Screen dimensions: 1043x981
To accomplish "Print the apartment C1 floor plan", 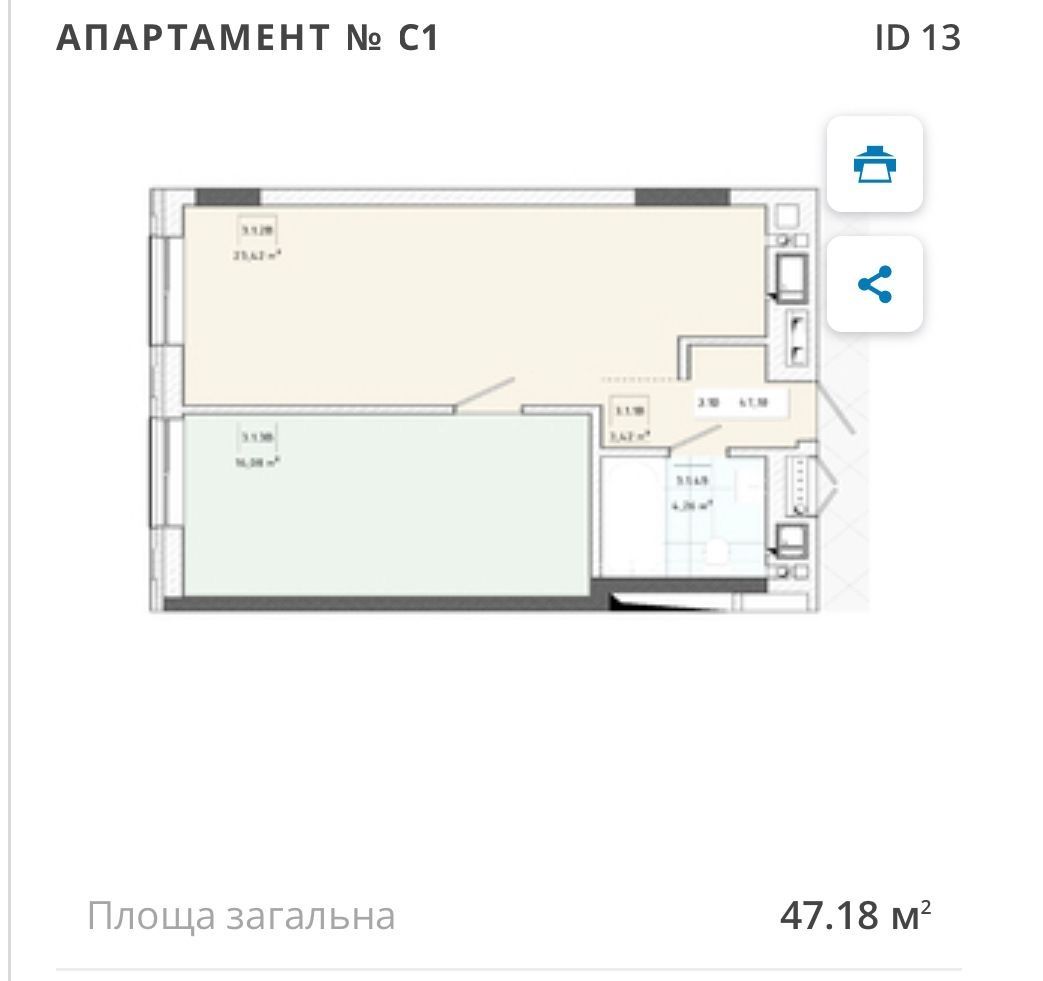I will pyautogui.click(x=875, y=164).
